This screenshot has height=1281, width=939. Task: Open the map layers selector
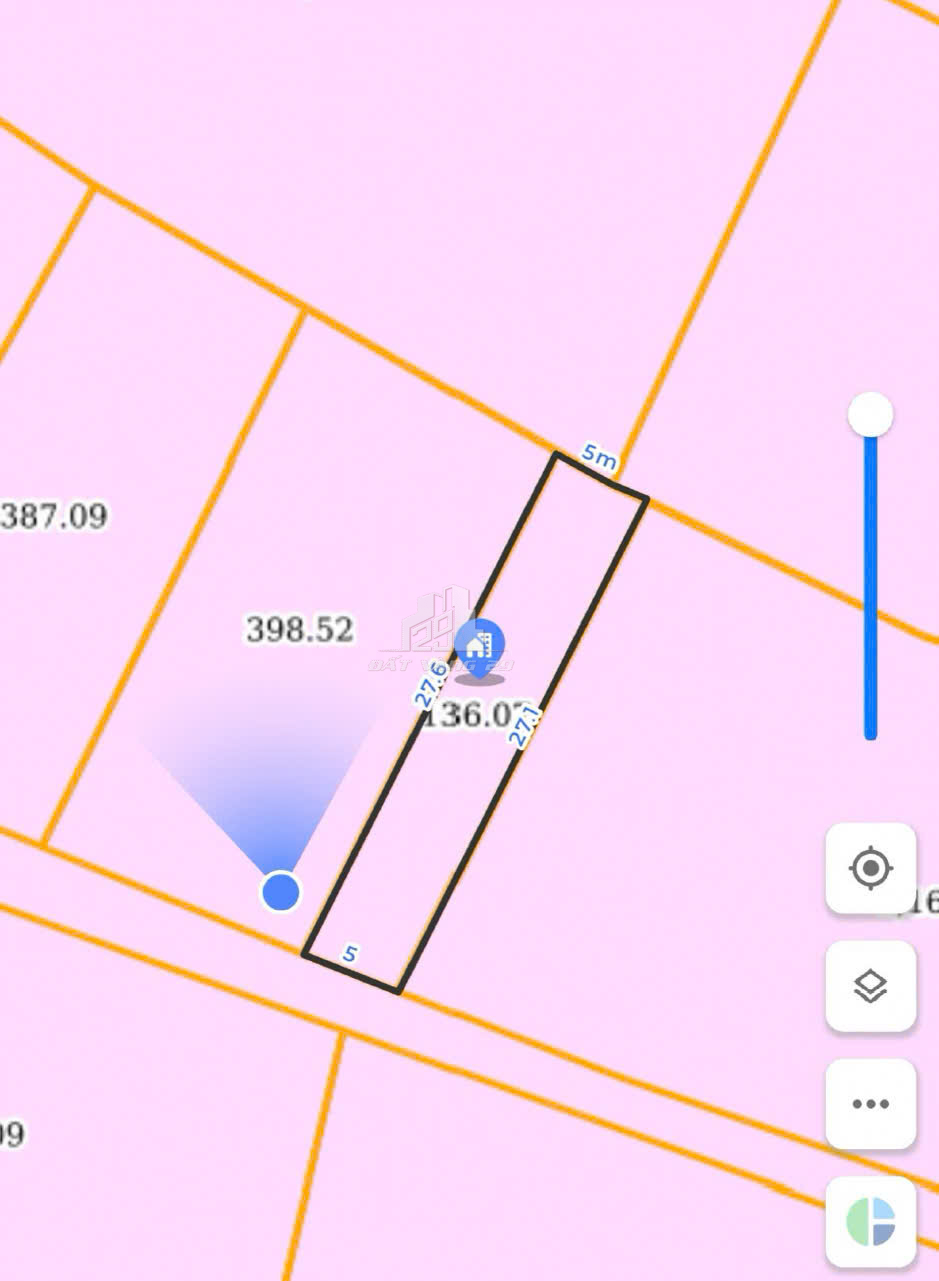tap(870, 986)
